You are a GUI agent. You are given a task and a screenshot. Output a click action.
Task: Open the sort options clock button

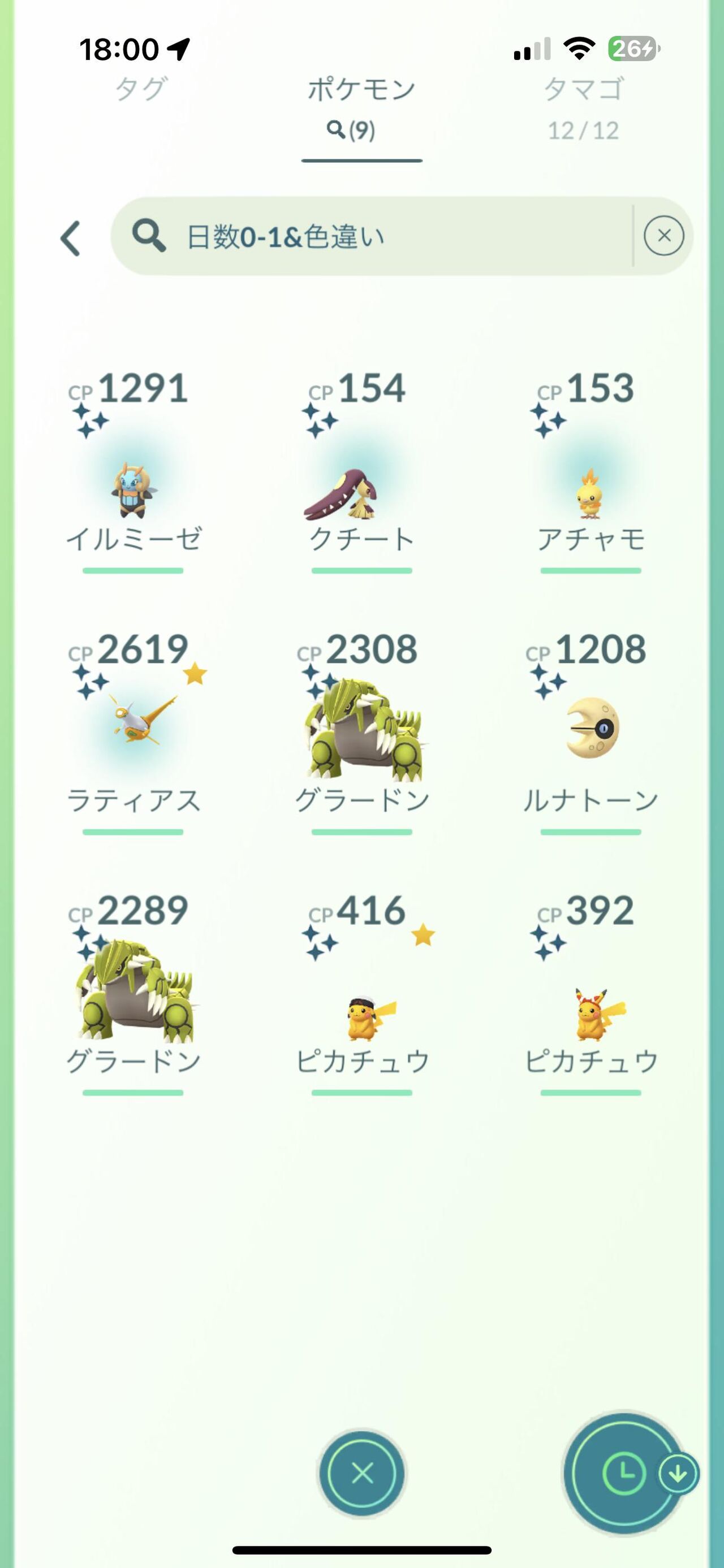[622, 1474]
